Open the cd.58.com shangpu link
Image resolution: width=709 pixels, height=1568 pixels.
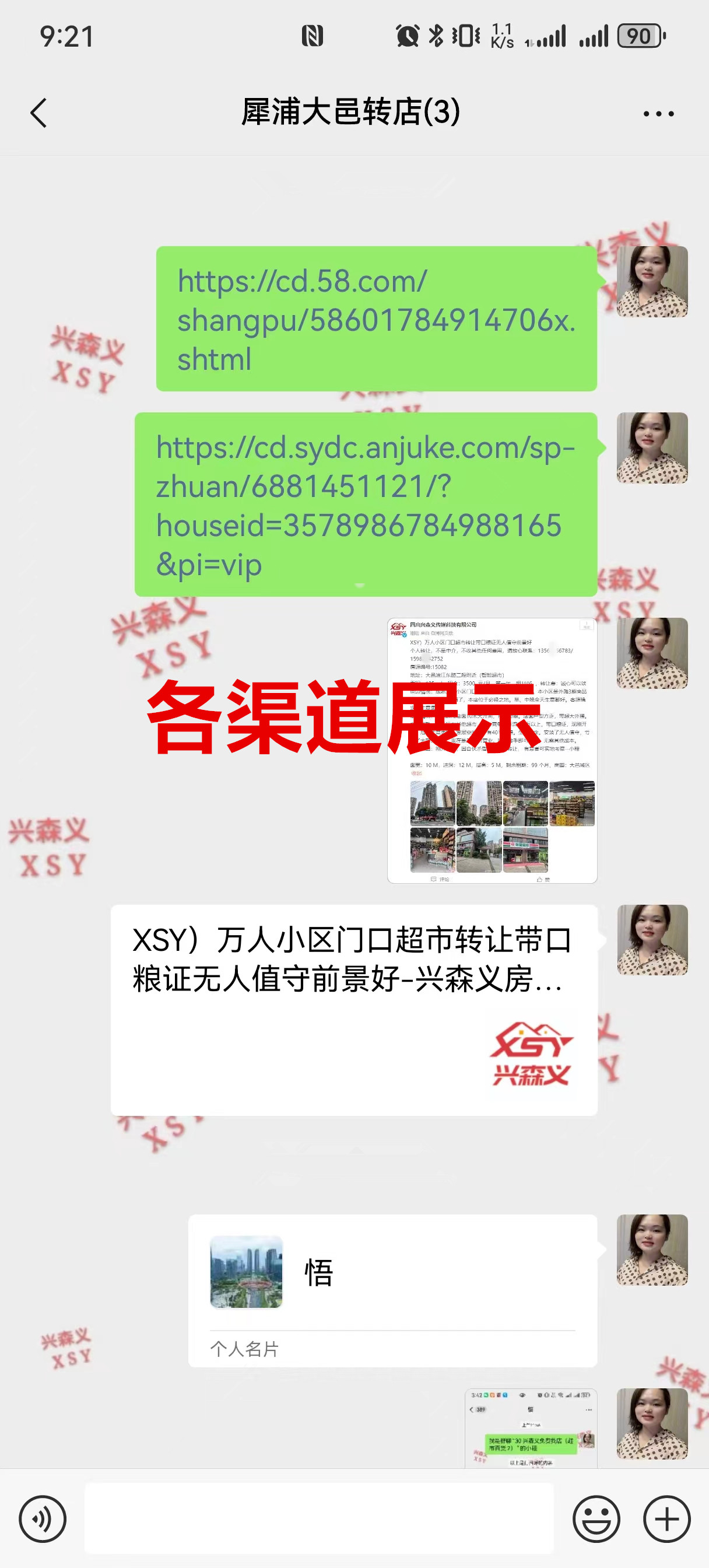(376, 320)
